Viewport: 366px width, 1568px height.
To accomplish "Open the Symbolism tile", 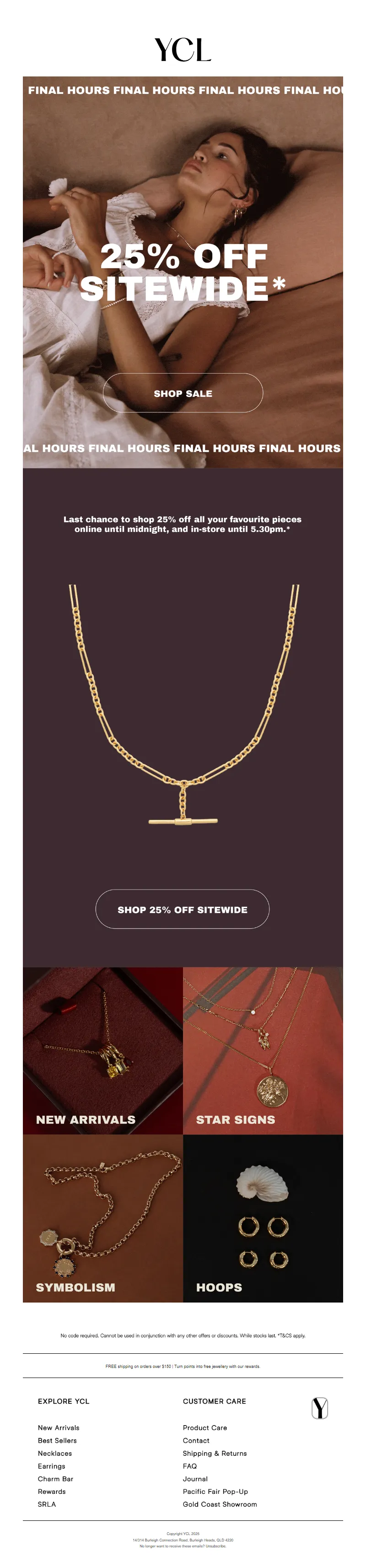I will [x=103, y=1217].
